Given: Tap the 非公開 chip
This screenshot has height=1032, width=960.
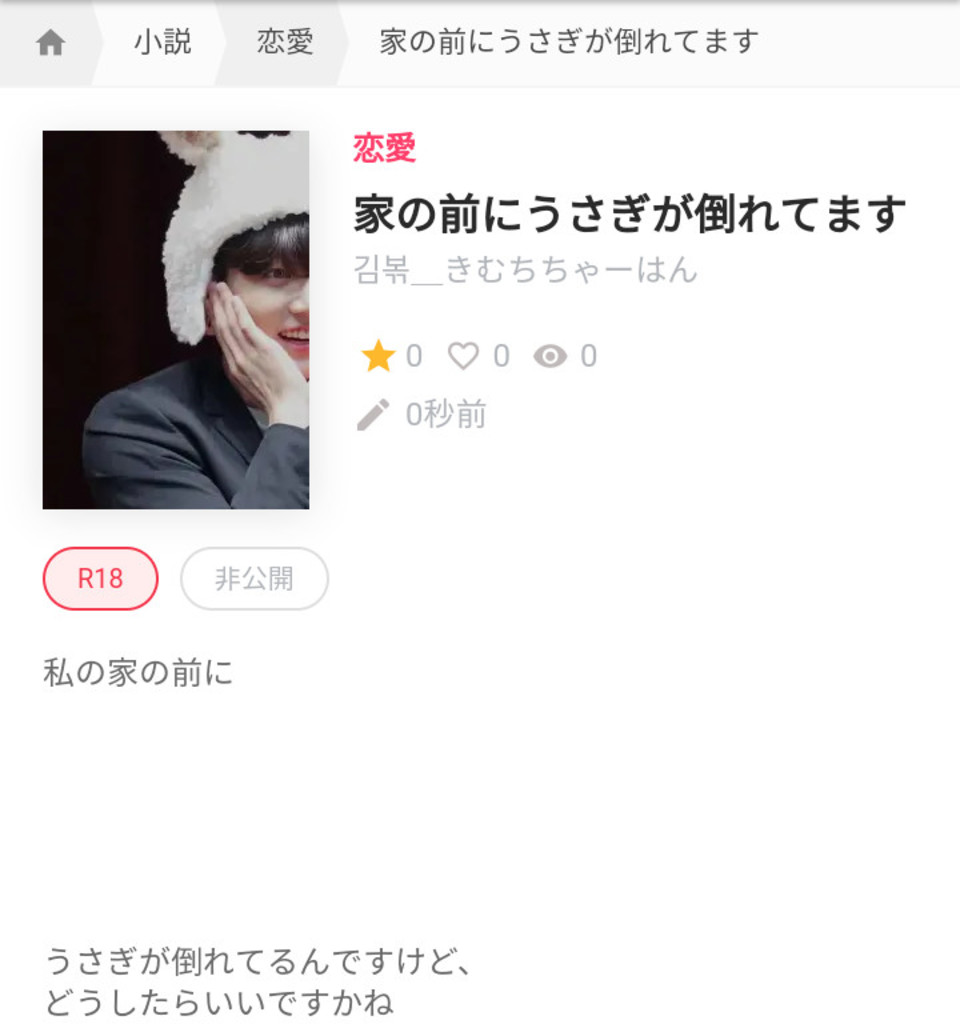Looking at the screenshot, I should pyautogui.click(x=254, y=578).
